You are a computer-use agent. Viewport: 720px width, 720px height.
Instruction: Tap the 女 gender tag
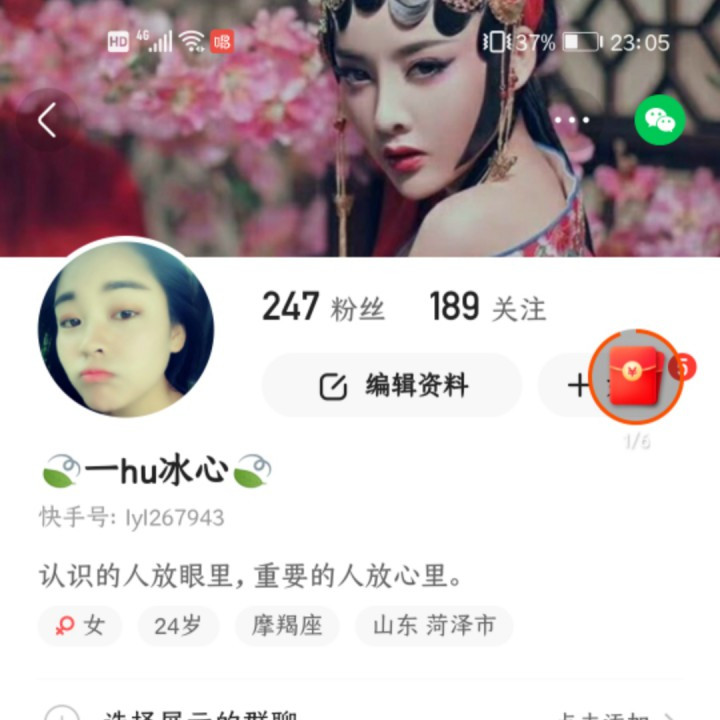[x=80, y=626]
